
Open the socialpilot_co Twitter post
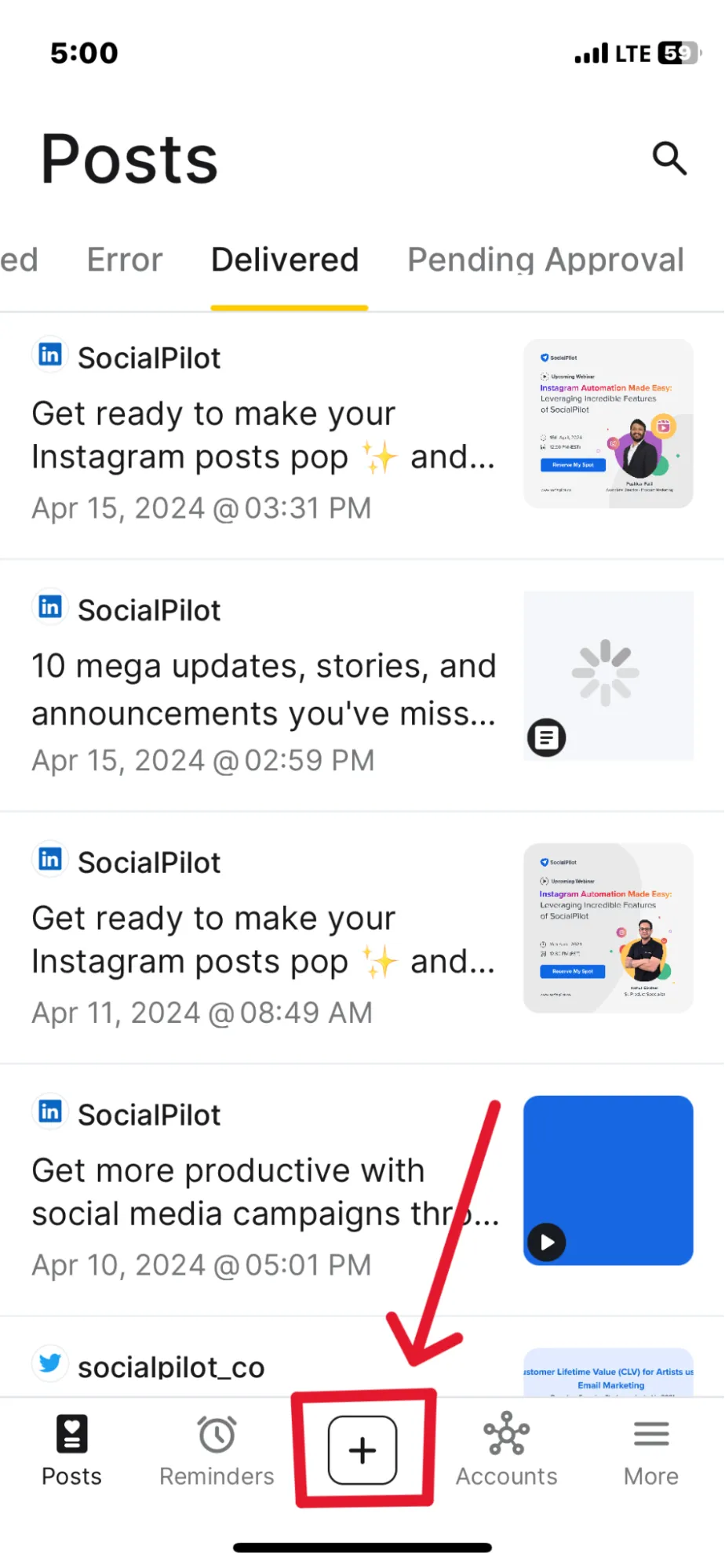(171, 1367)
